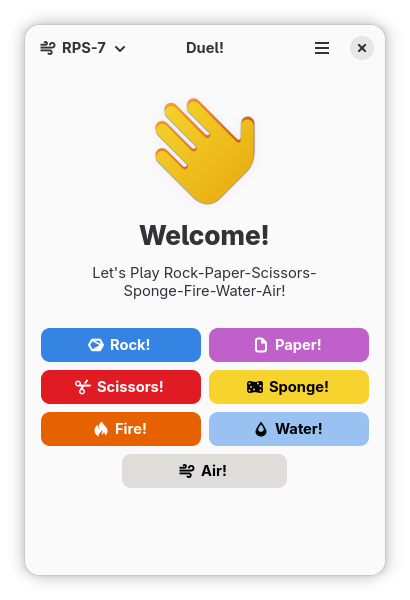
Task: Open the RPS-7 game mode dropdown
Action: tap(83, 48)
